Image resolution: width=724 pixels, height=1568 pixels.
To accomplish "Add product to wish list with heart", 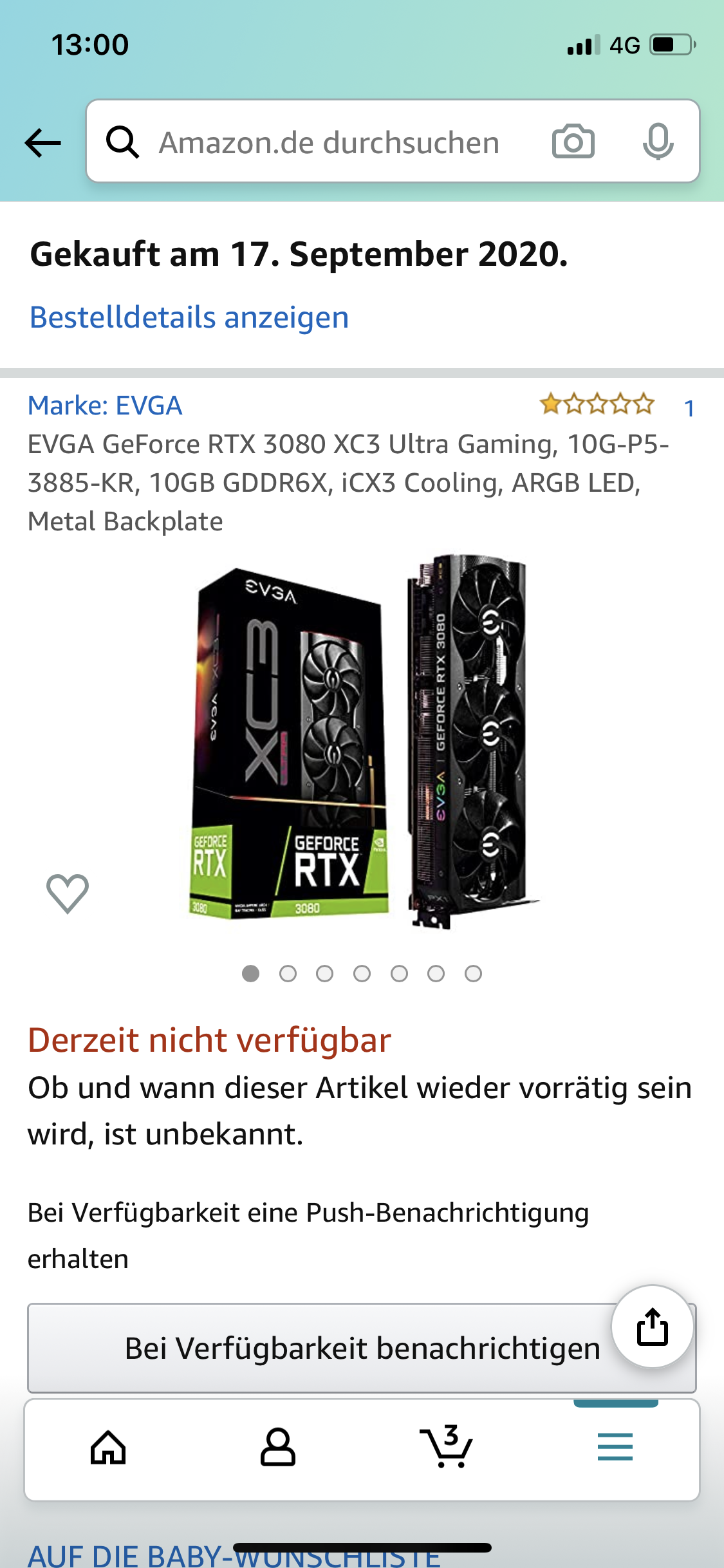I will click(67, 893).
